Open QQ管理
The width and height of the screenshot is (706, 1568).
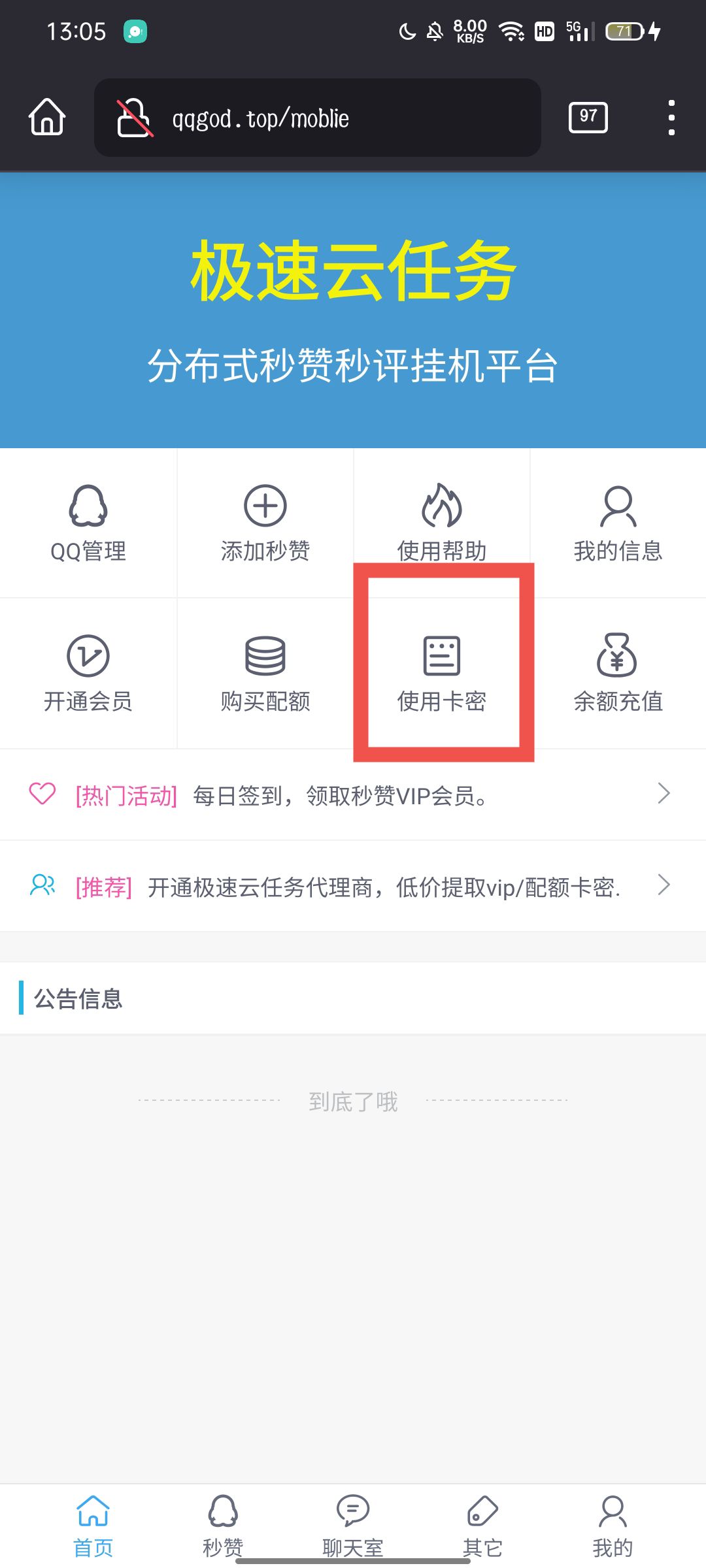pos(88,523)
